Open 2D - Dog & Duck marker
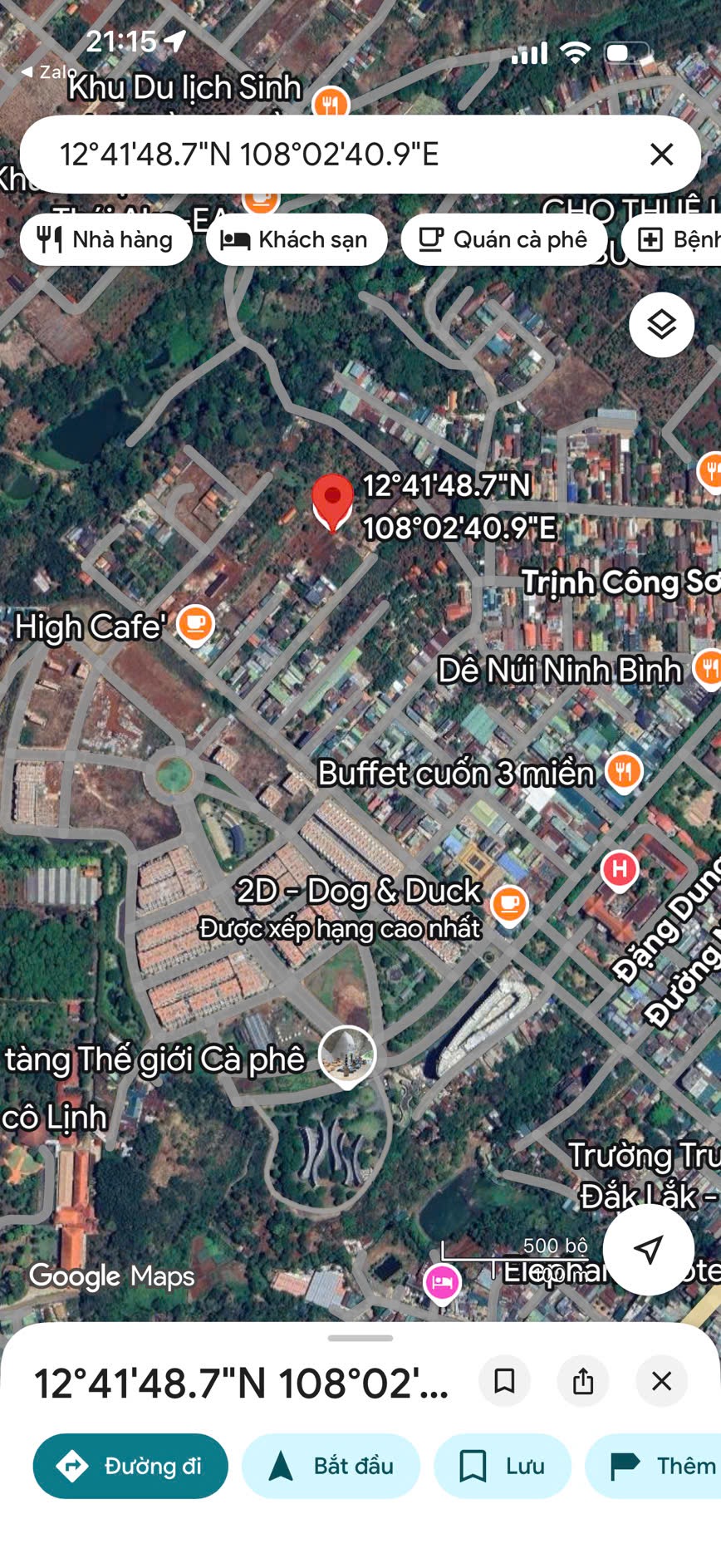This screenshot has width=721, height=1568. click(509, 904)
